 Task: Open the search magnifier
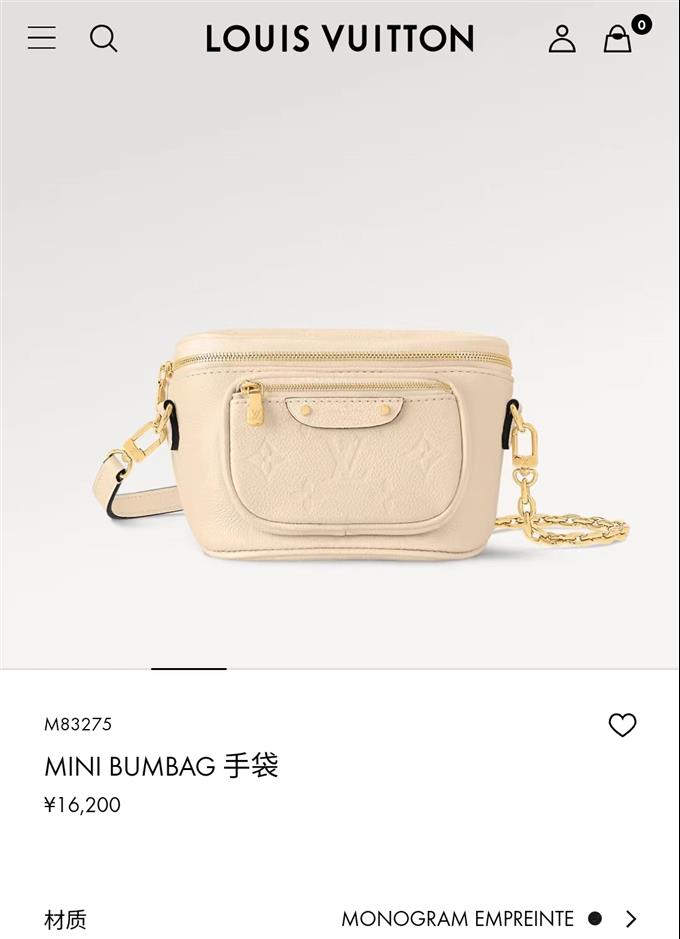click(103, 38)
